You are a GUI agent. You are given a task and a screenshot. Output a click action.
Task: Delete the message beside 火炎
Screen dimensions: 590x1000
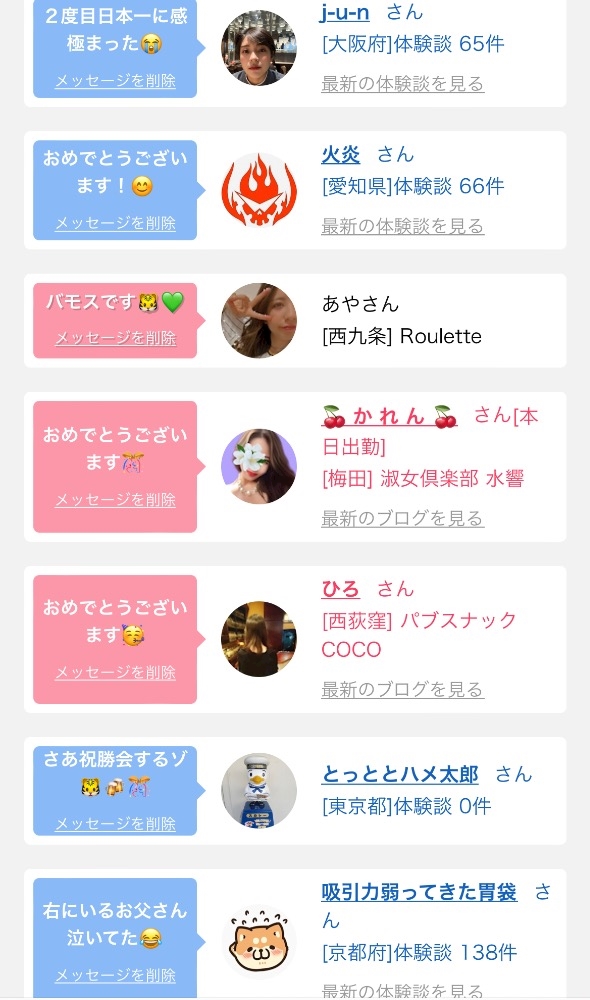coord(115,223)
